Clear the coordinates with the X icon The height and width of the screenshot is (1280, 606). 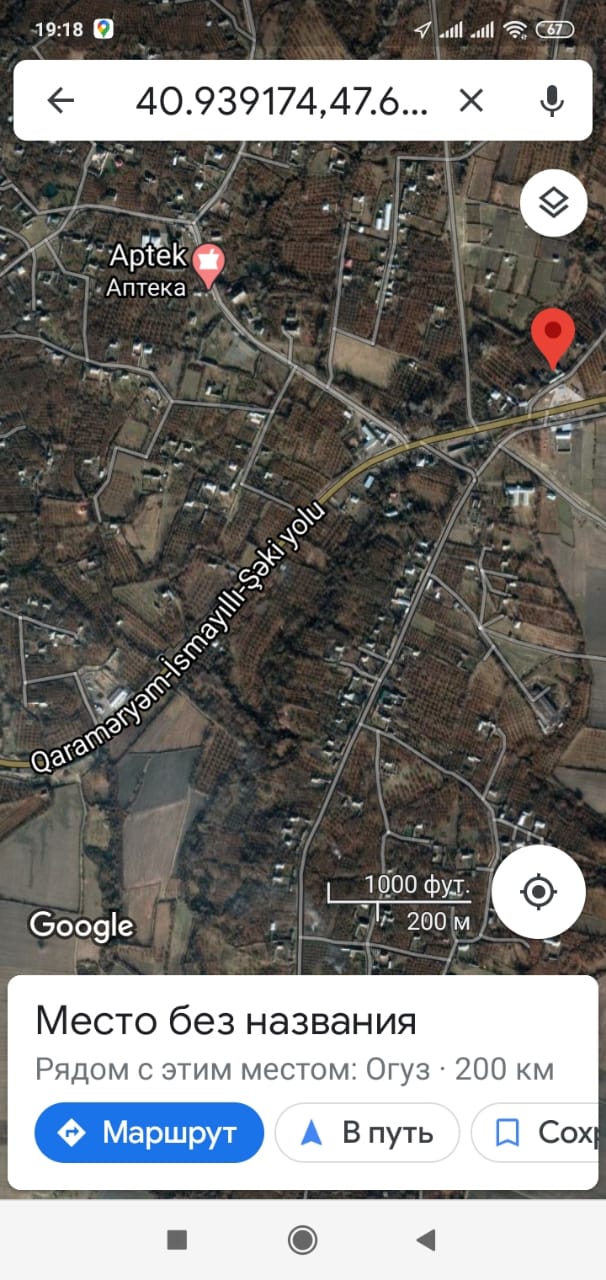coord(471,100)
